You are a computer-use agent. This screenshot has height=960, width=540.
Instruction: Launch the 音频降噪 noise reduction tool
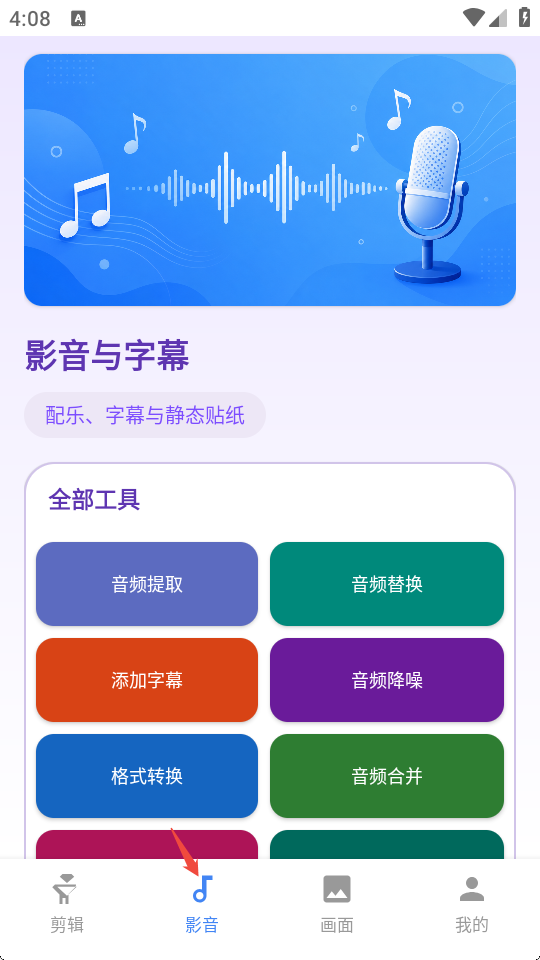(x=387, y=680)
